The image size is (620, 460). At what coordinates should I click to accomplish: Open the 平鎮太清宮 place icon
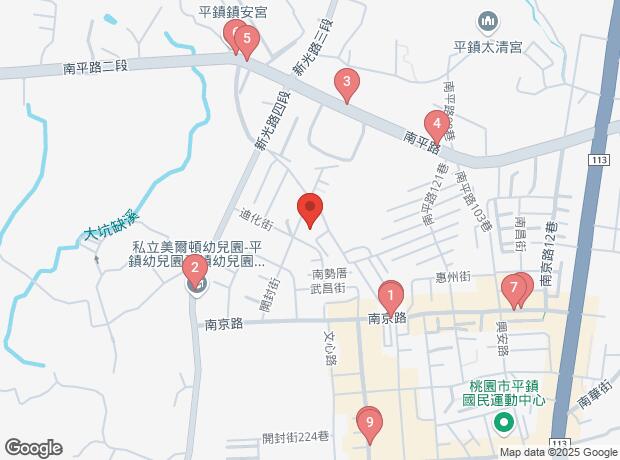pos(488,21)
